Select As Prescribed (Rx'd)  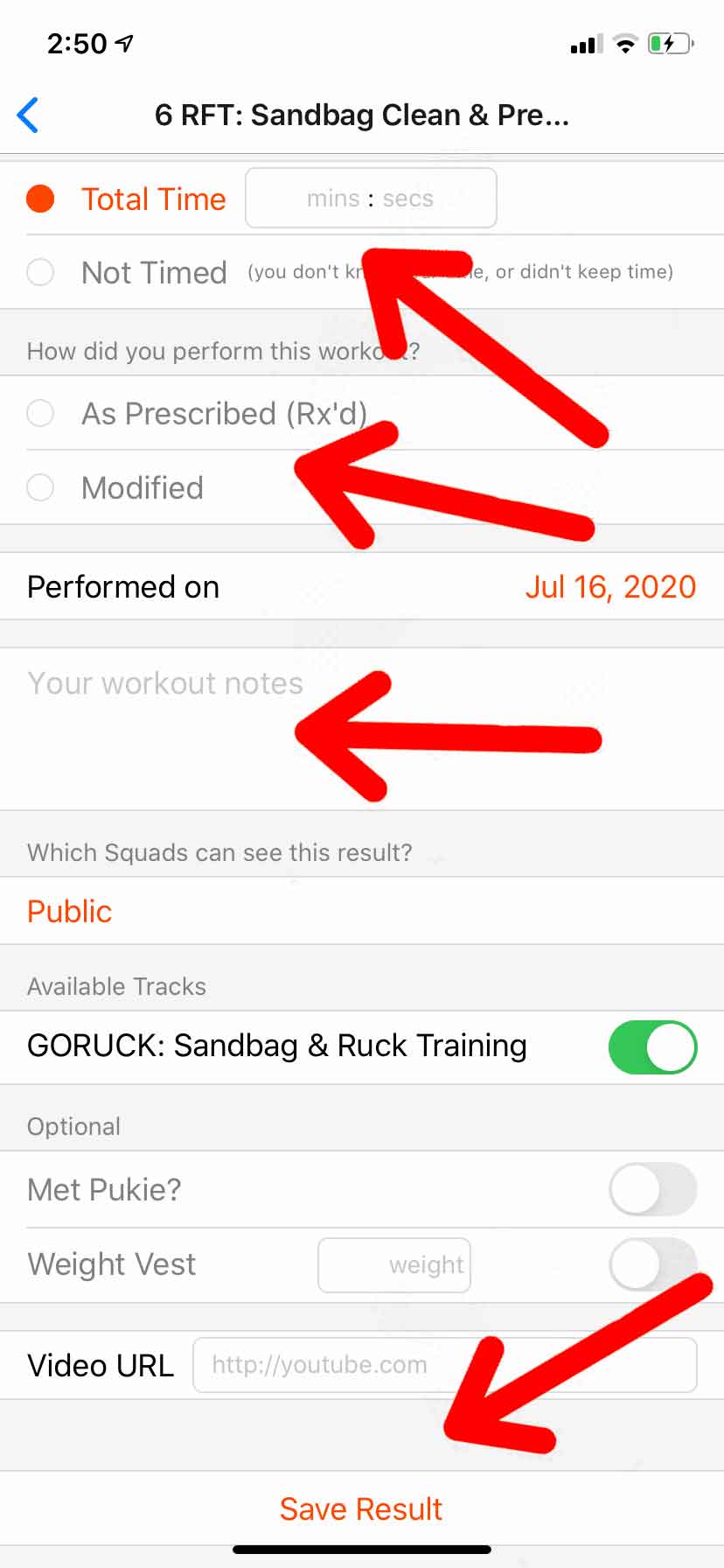(x=40, y=413)
